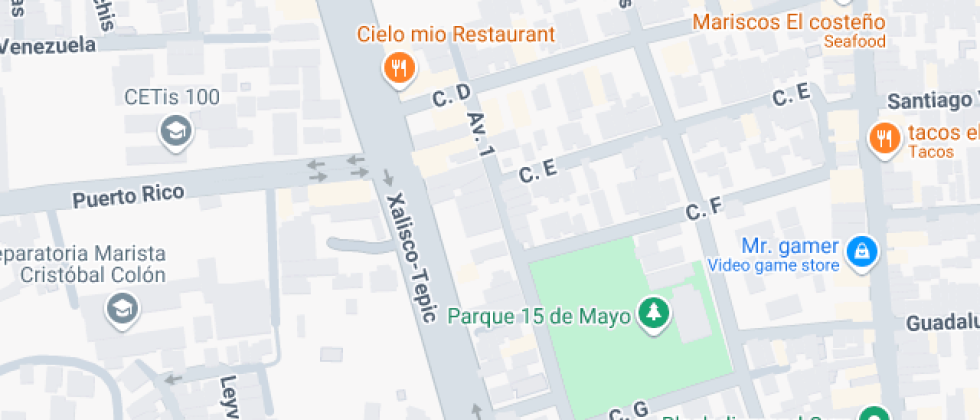Tap the Mr. gamer video game store pin
Image resolution: width=980 pixels, height=420 pixels.
[x=860, y=252]
